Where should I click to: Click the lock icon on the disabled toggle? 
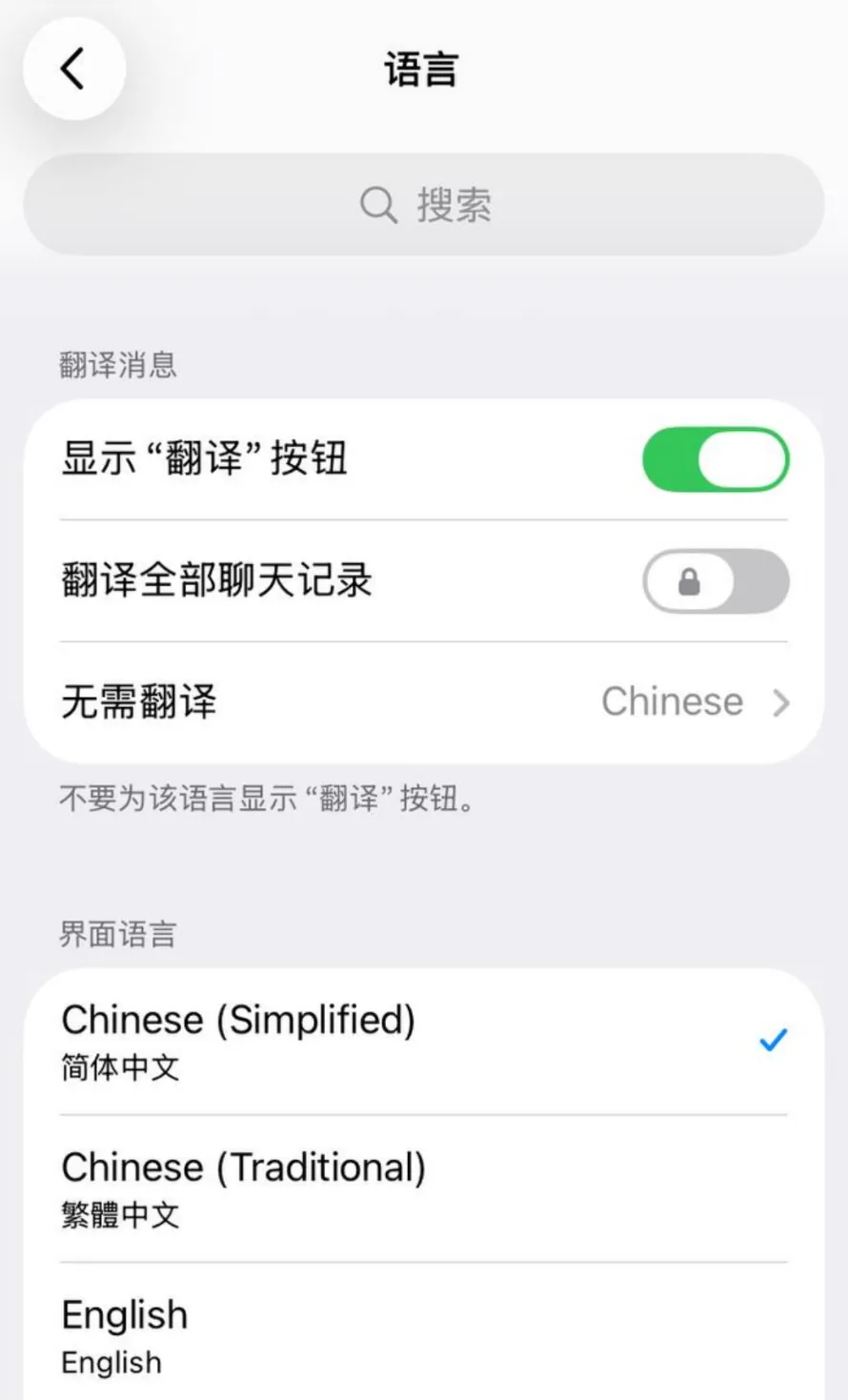pyautogui.click(x=688, y=581)
